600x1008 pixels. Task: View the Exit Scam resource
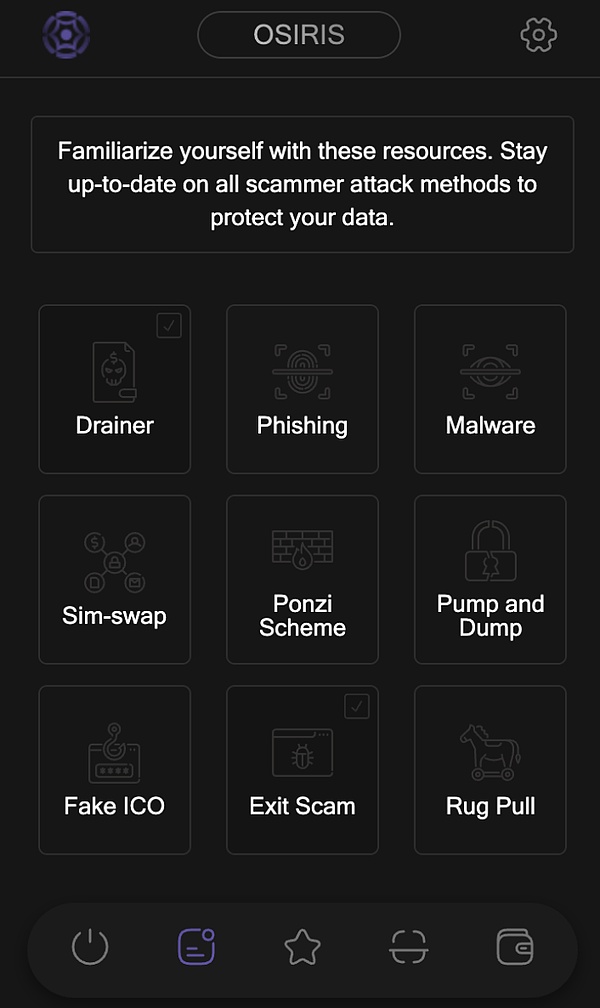302,769
